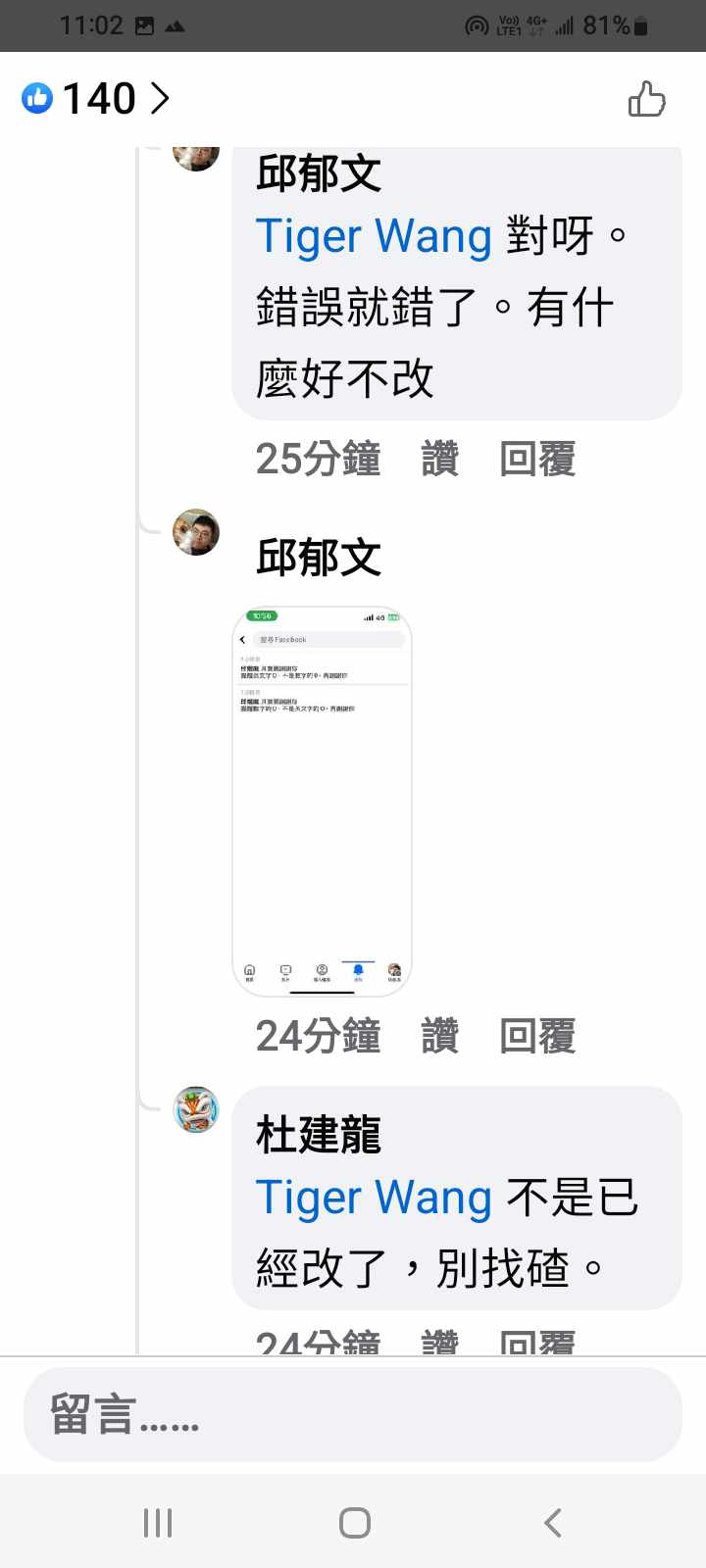This screenshot has height=1568, width=706.
Task: Open 杜建龍's profile picture
Action: (x=196, y=1109)
